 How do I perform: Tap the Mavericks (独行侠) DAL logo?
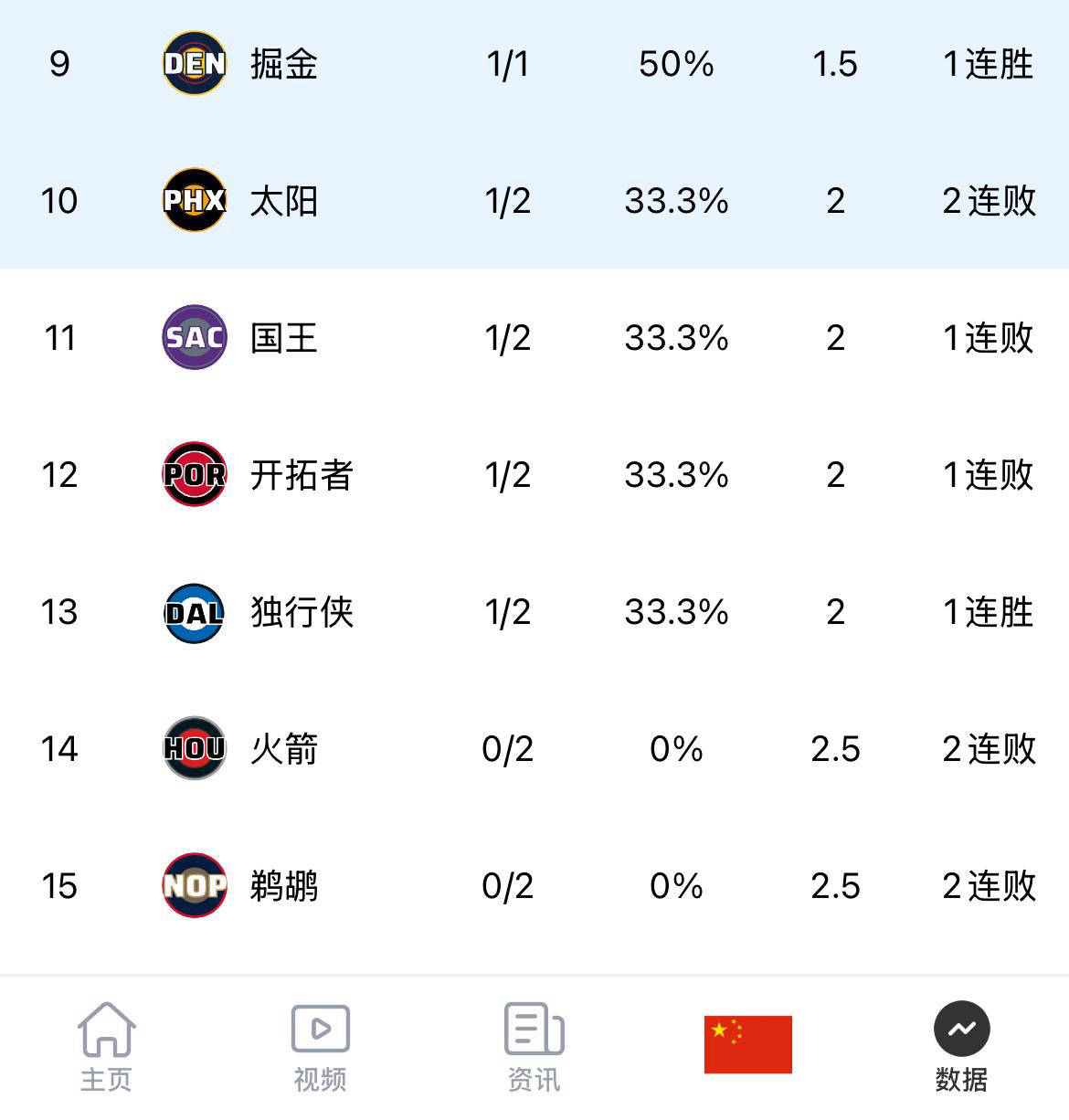pos(193,612)
